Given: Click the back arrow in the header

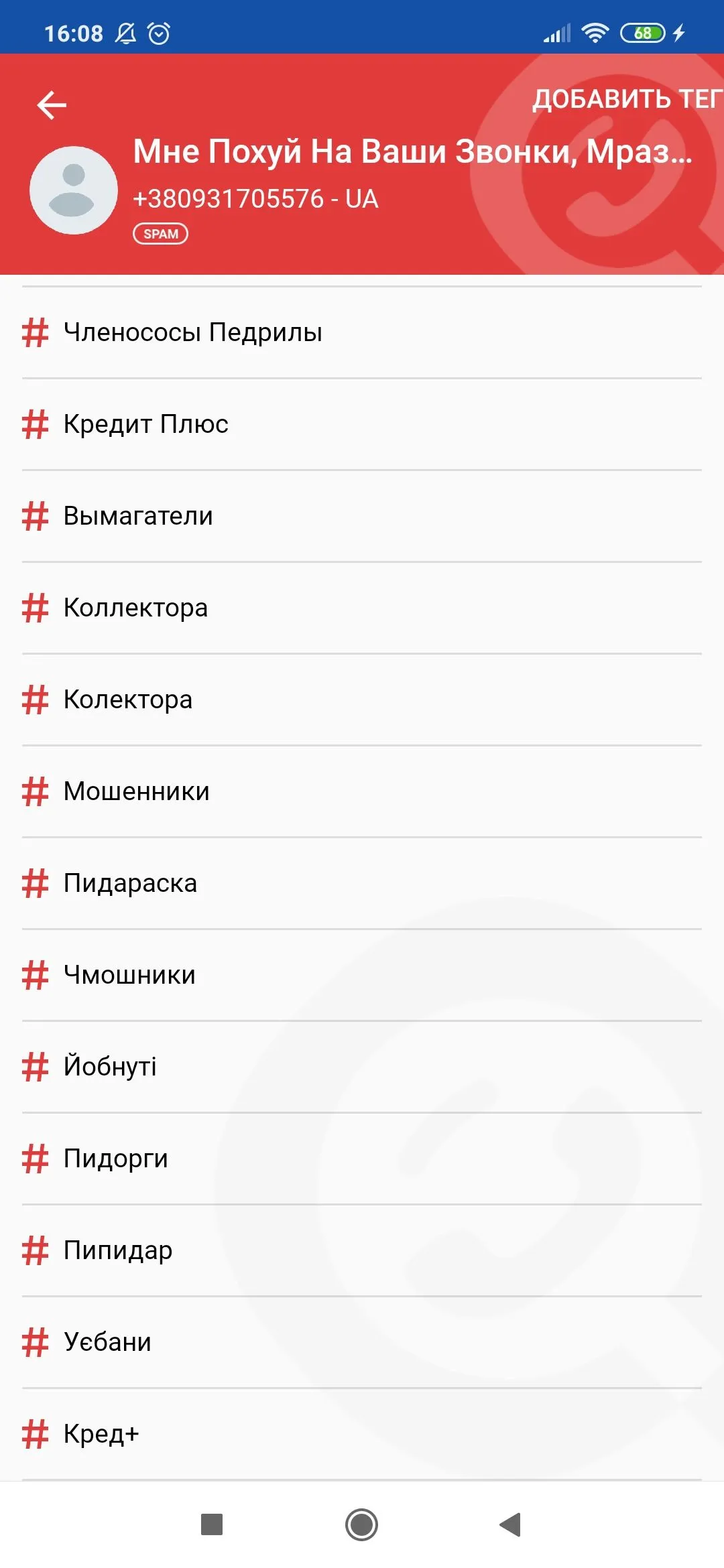Looking at the screenshot, I should [51, 104].
